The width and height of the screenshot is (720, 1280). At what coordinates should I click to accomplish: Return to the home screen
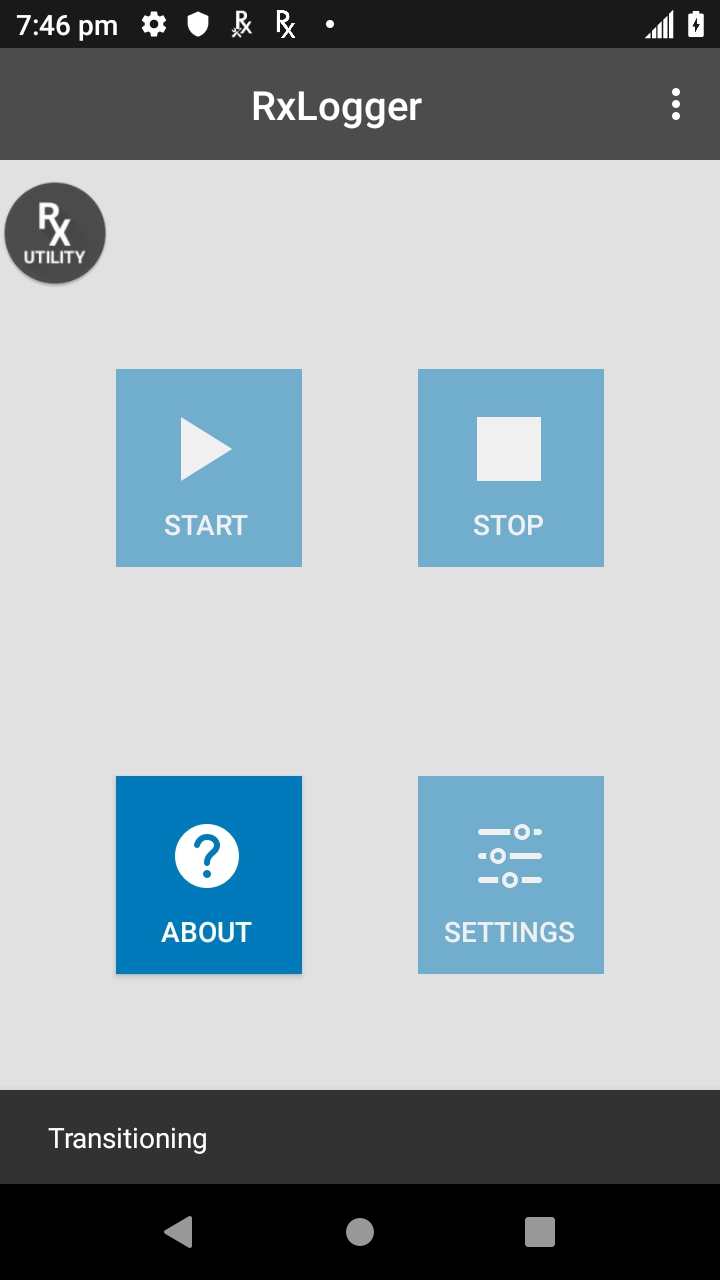(360, 1232)
